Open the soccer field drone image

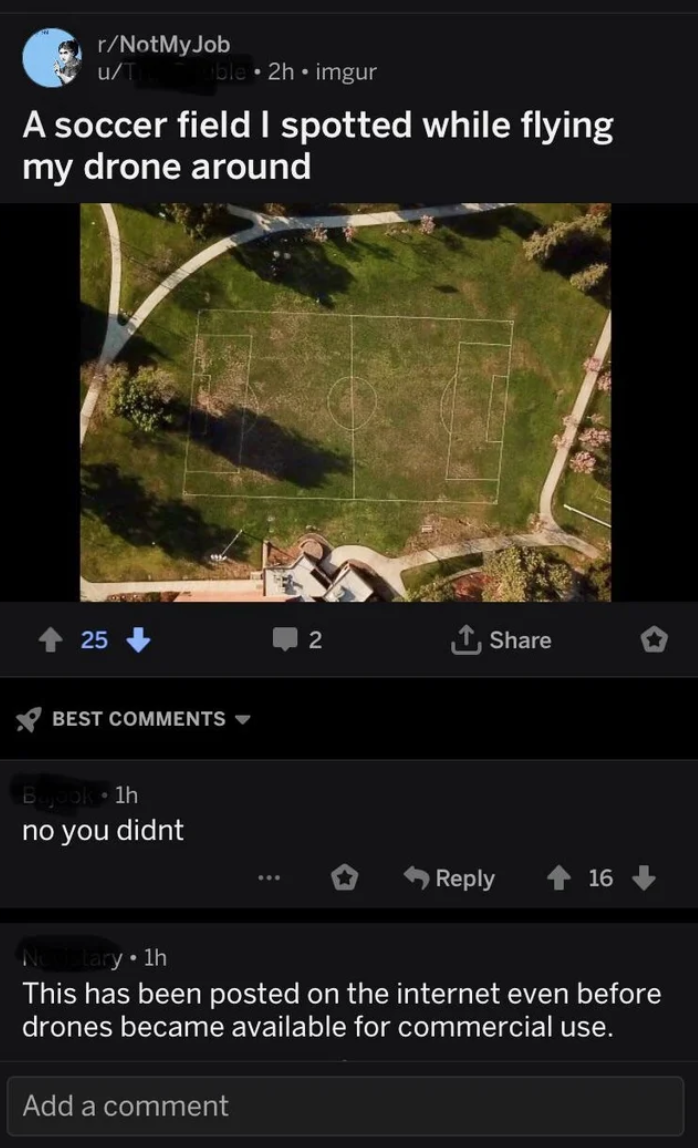click(345, 402)
